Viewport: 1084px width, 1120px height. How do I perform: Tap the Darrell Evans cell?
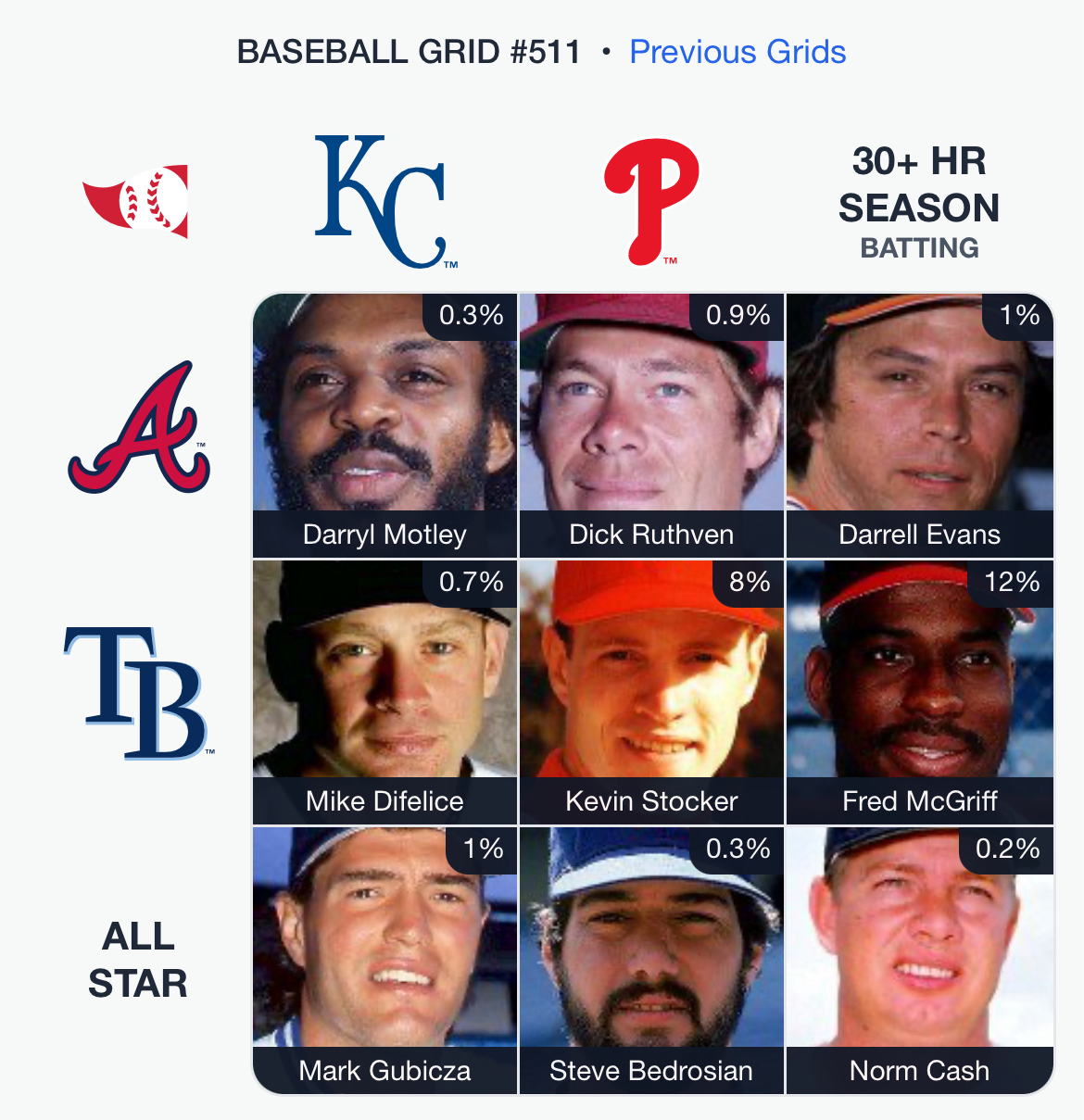tap(919, 426)
